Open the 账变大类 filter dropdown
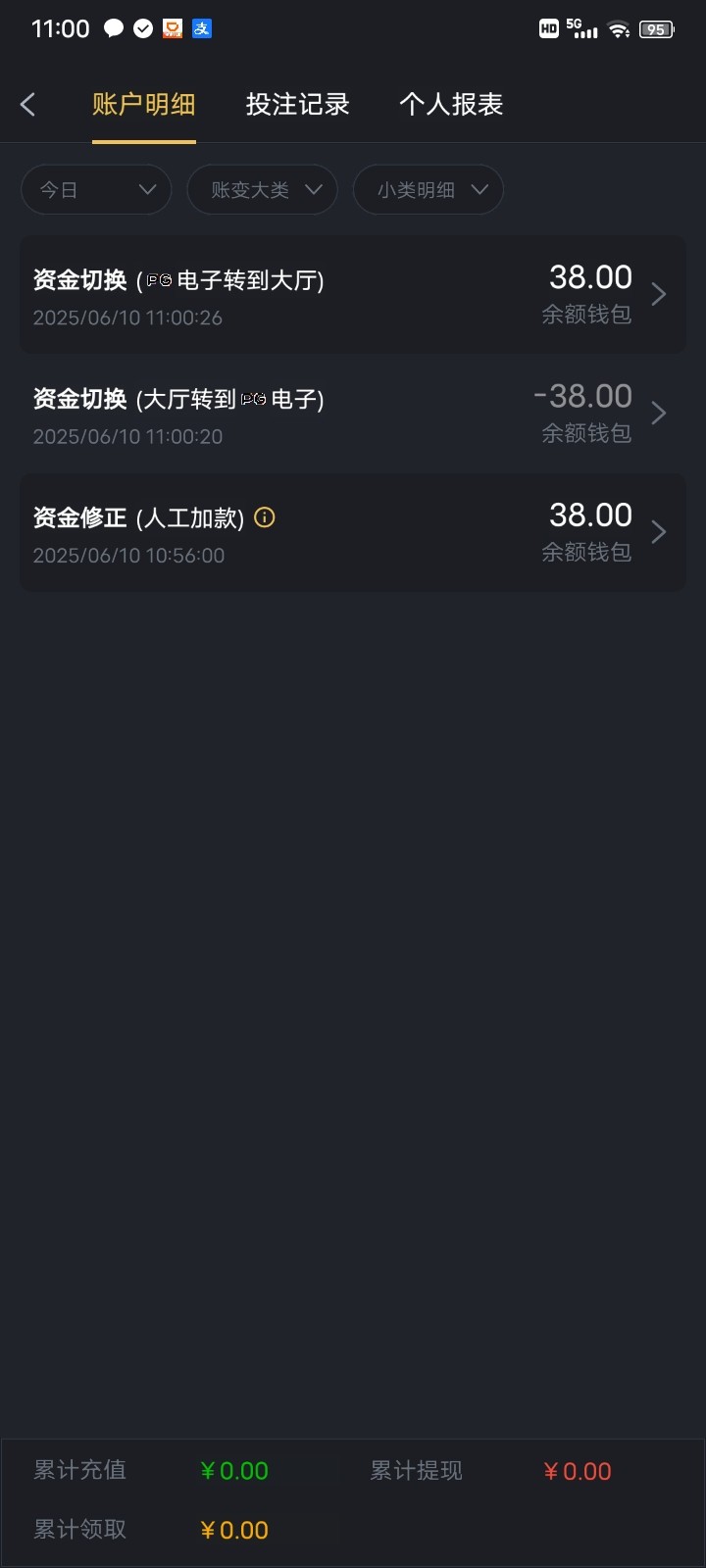 (262, 190)
